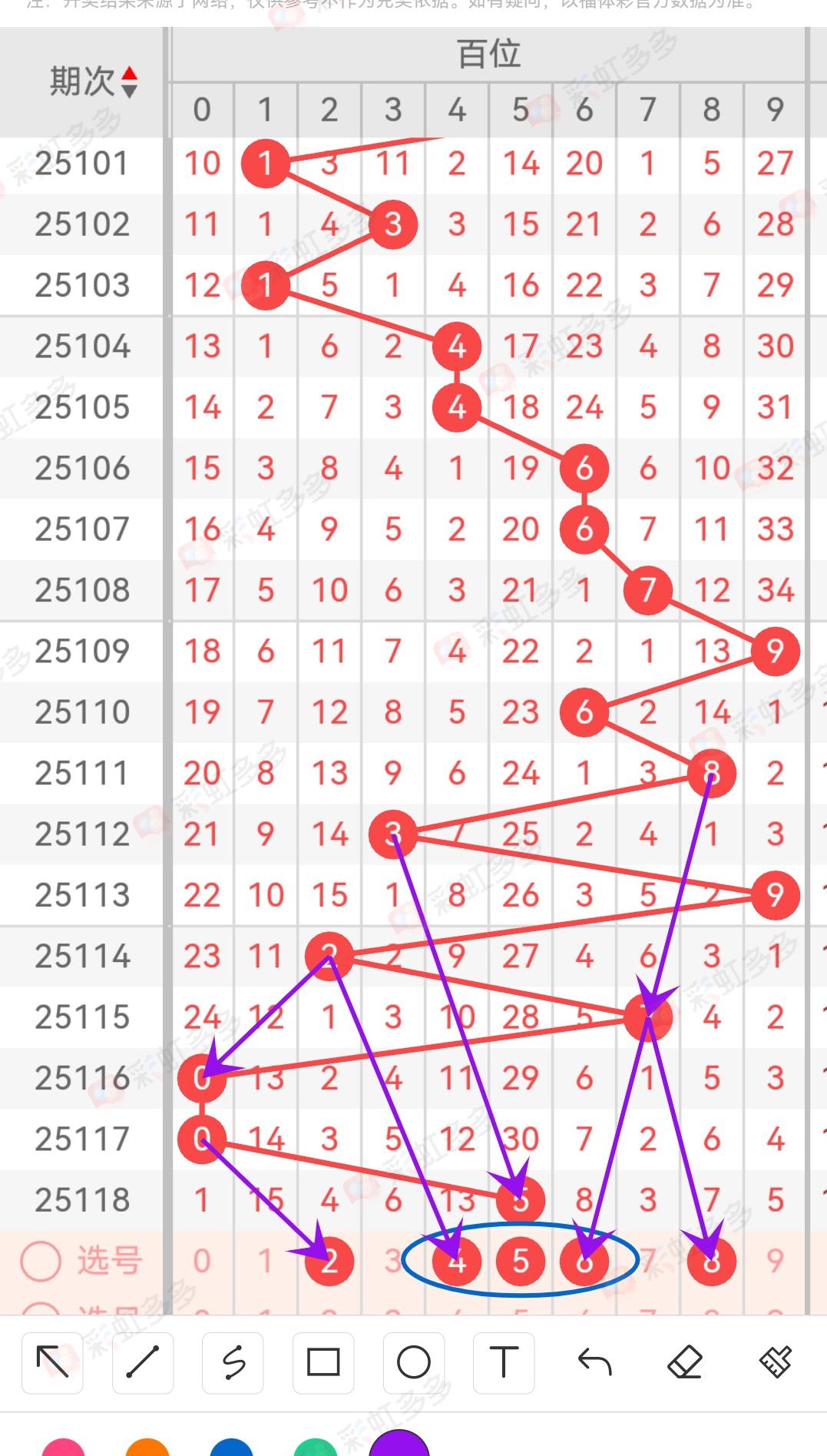Undo the last drawing
827x1456 pixels.
(x=594, y=1363)
